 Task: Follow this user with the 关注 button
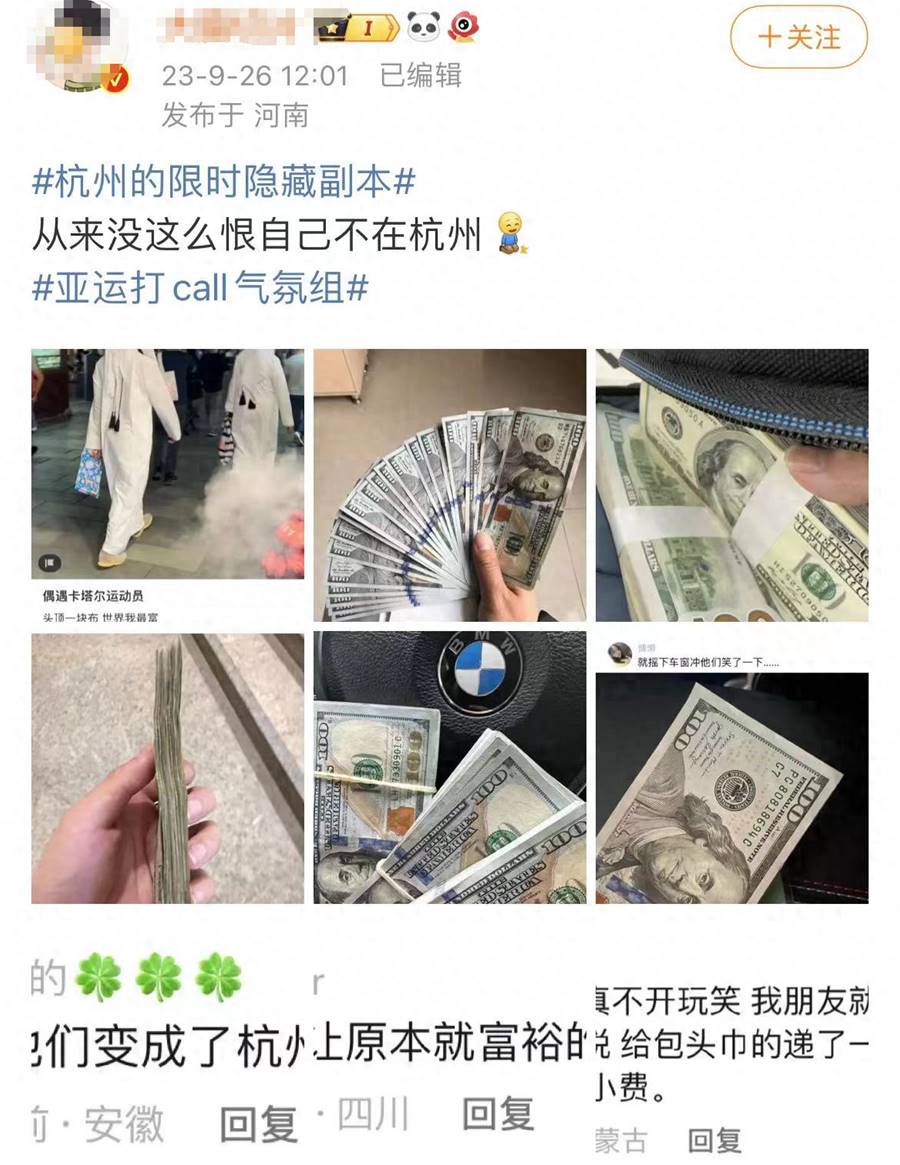pos(798,37)
